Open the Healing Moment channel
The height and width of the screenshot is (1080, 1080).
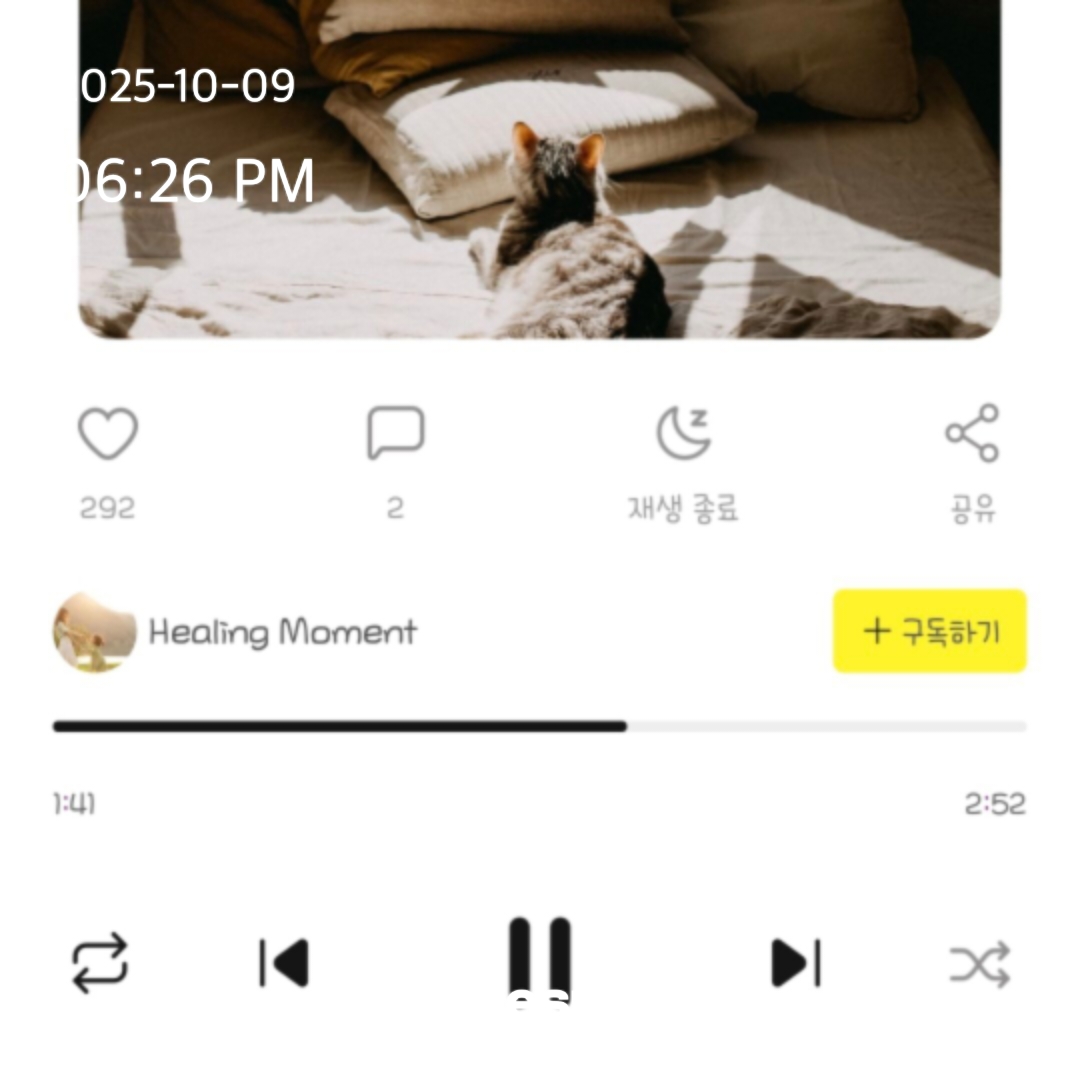[x=282, y=632]
